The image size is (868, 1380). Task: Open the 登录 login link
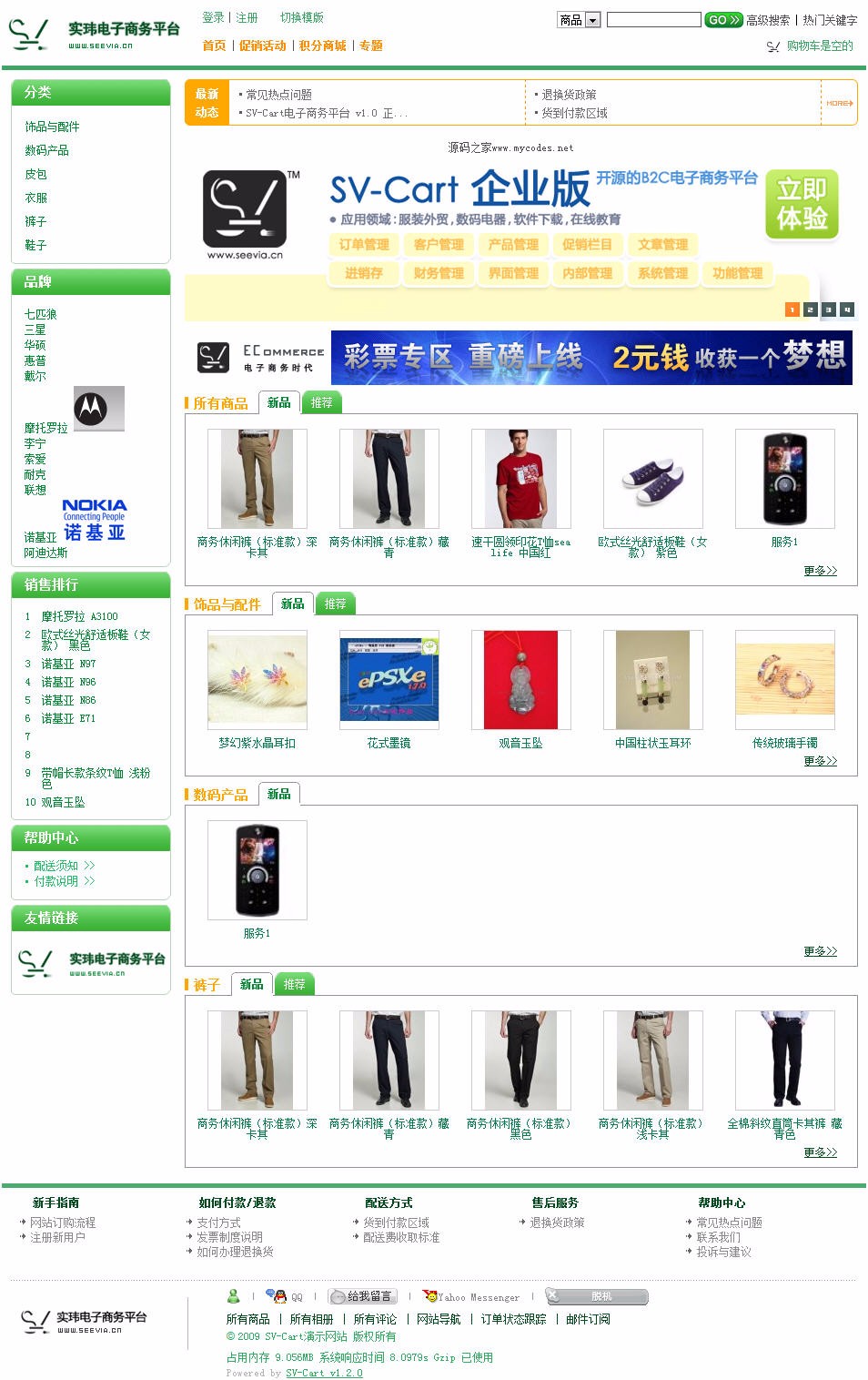(x=213, y=17)
